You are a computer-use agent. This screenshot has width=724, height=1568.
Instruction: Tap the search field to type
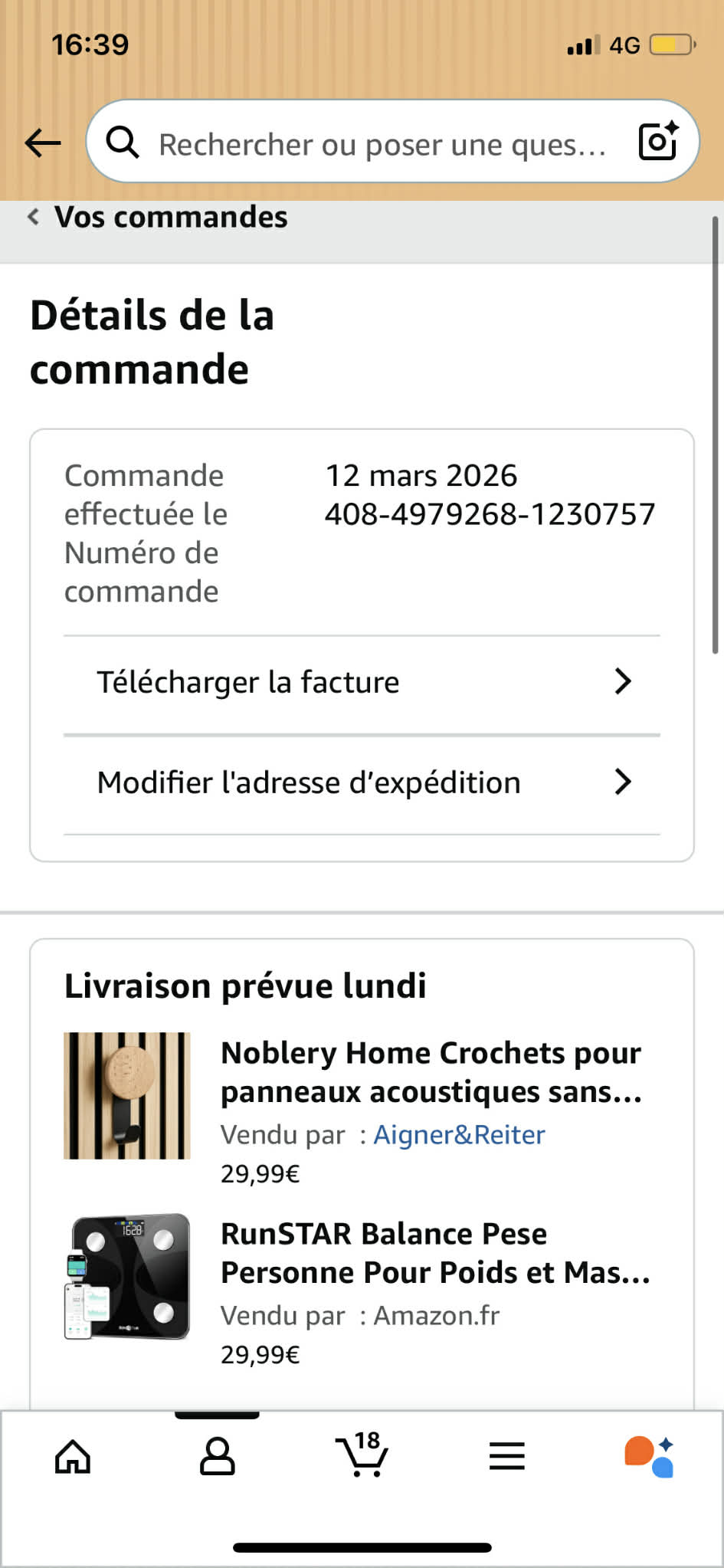382,144
